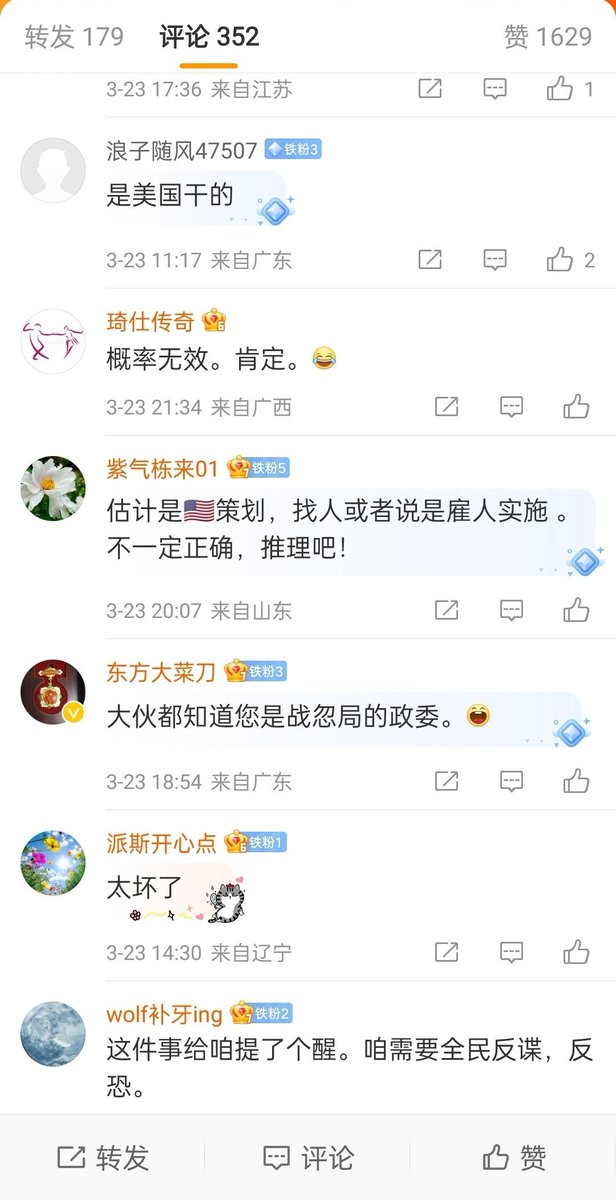Reply to 派斯开心点's comment

(x=511, y=952)
